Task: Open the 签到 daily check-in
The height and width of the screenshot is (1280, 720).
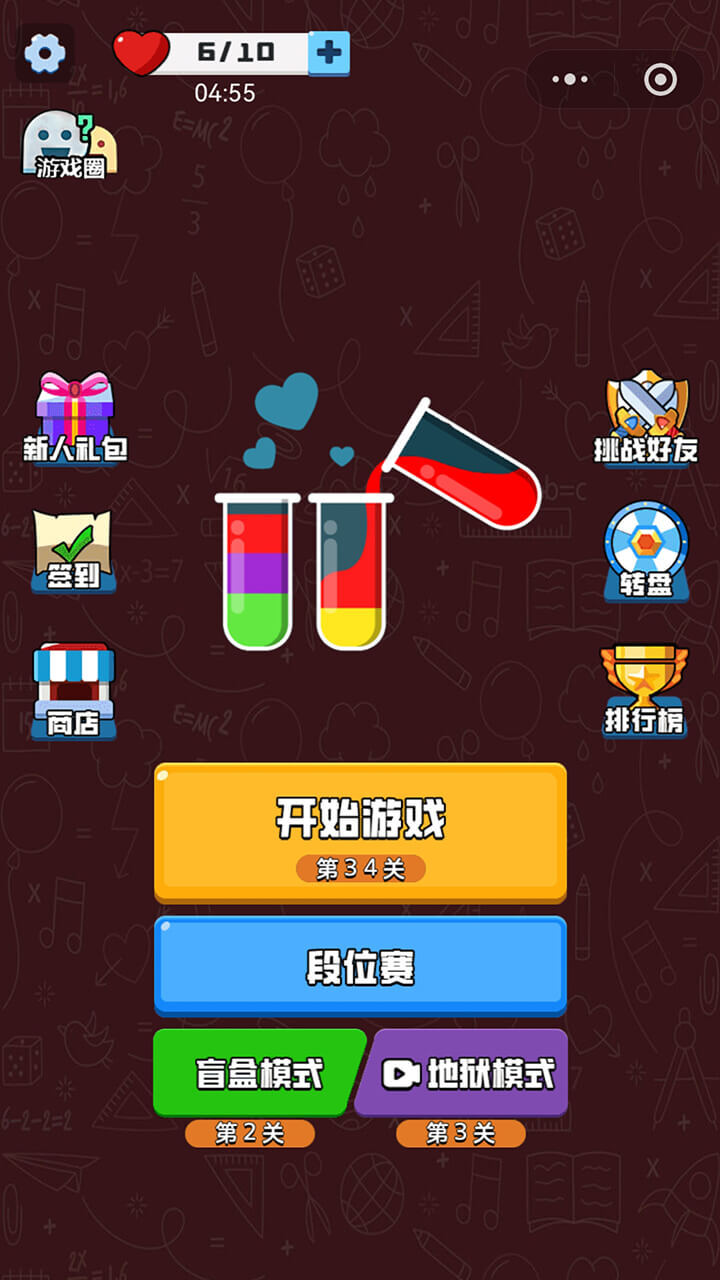Action: coord(73,551)
